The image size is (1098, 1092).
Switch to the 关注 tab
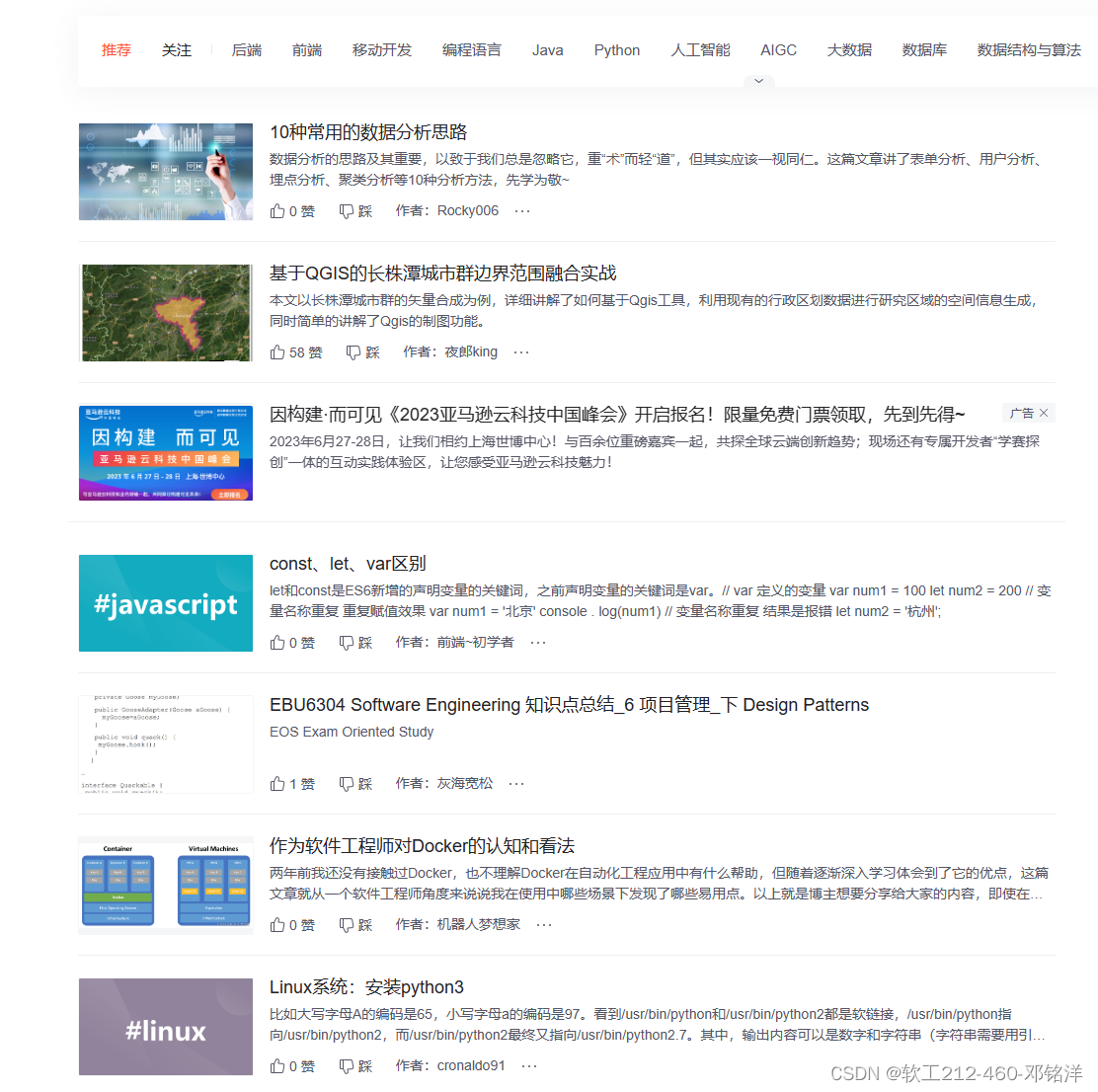click(177, 50)
